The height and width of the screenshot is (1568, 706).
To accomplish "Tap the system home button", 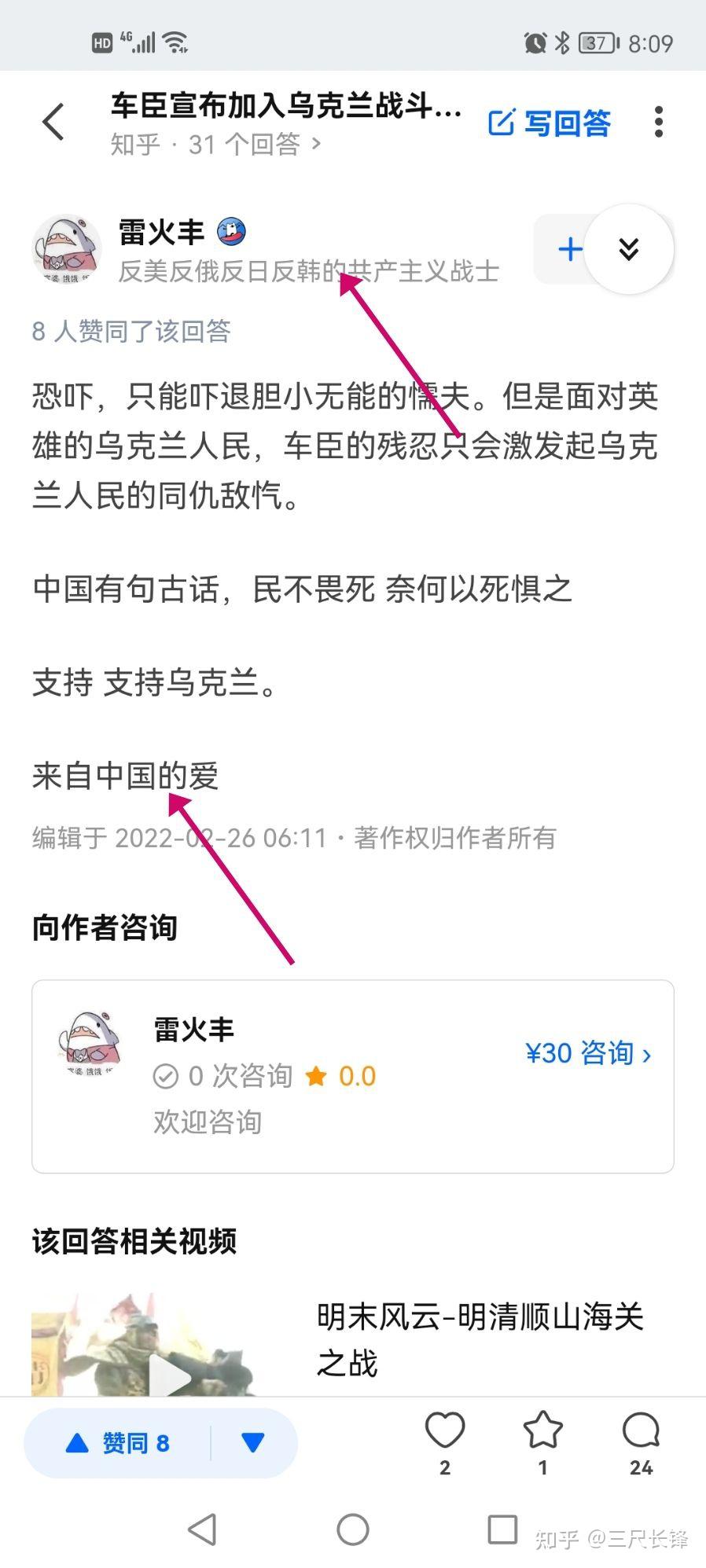I will point(353,1529).
